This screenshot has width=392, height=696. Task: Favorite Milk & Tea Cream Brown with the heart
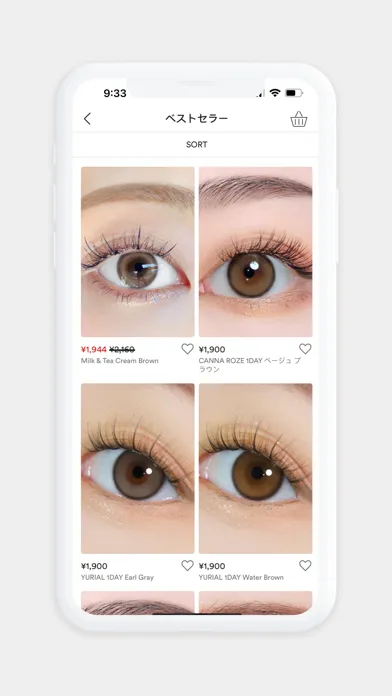click(x=187, y=349)
